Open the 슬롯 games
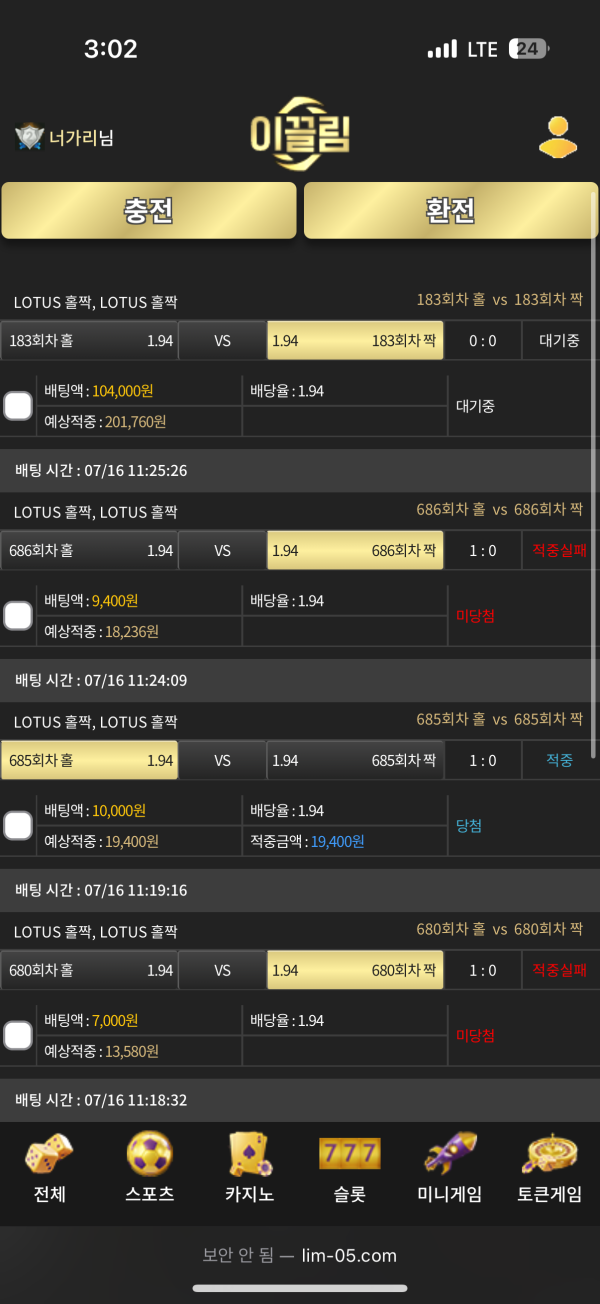Image resolution: width=600 pixels, height=1304 pixels. 349,1168
